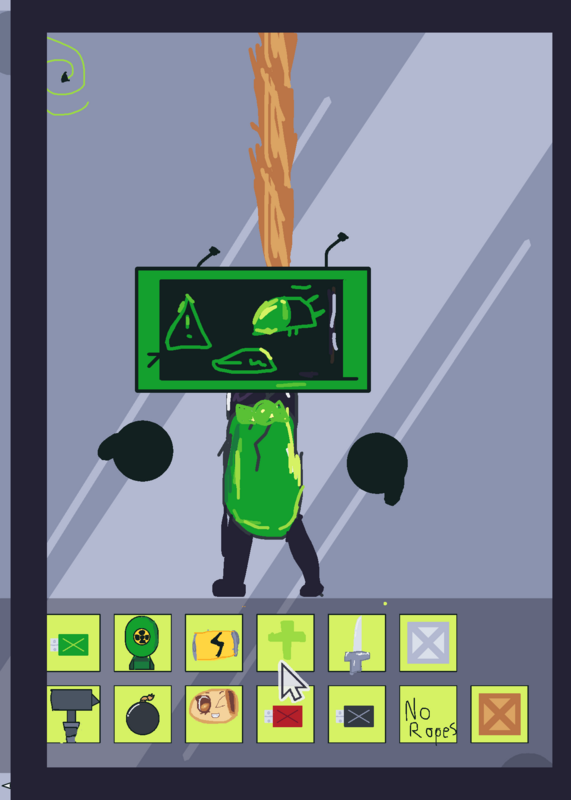Screen dimensions: 571x800
Task: Select the knife item
Action: [x=357, y=643]
